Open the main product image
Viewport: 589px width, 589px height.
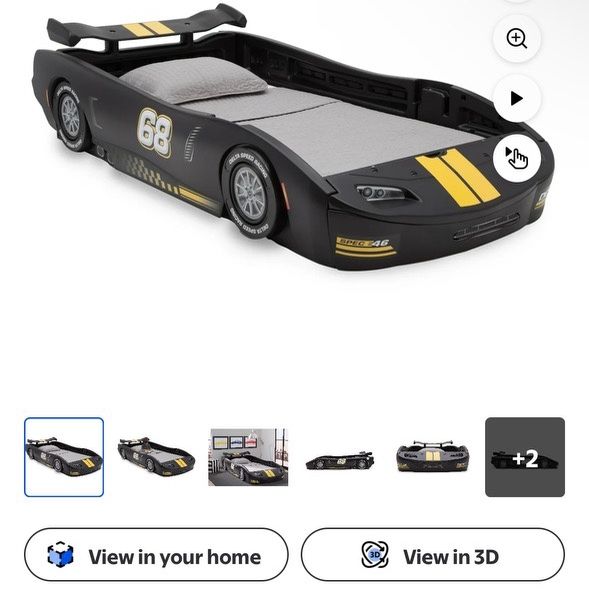click(x=293, y=137)
